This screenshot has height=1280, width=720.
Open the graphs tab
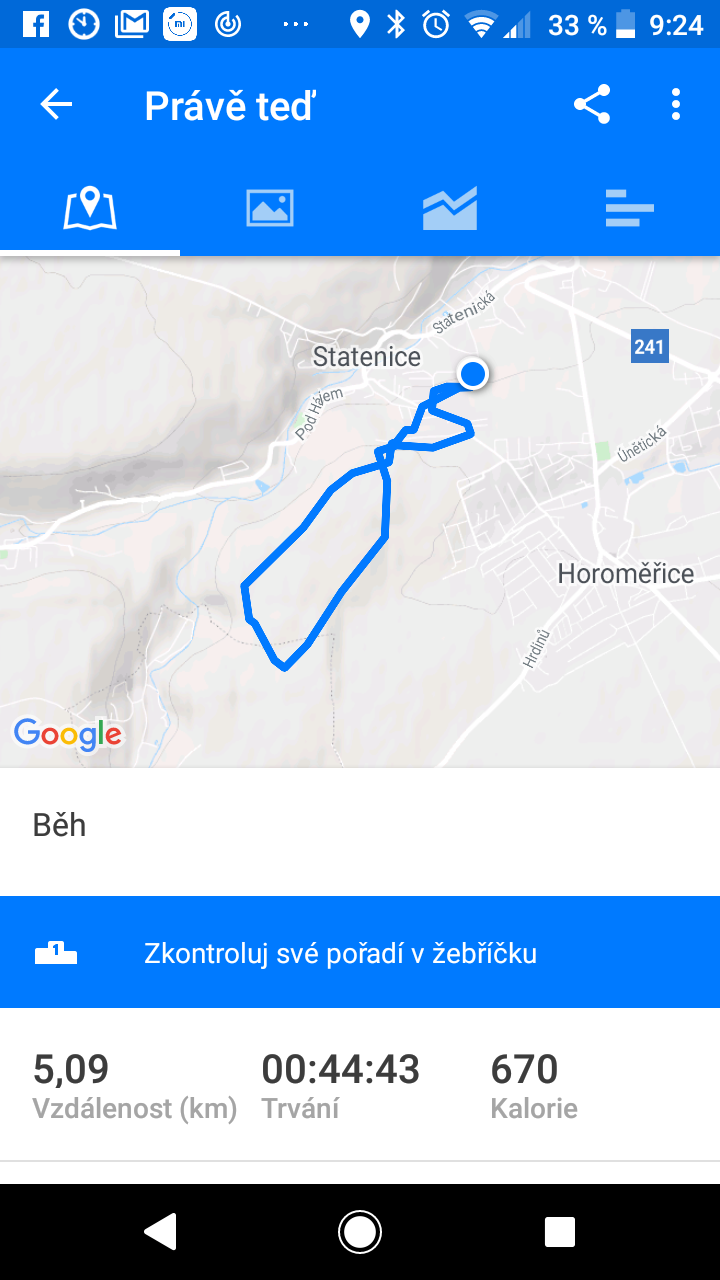450,208
